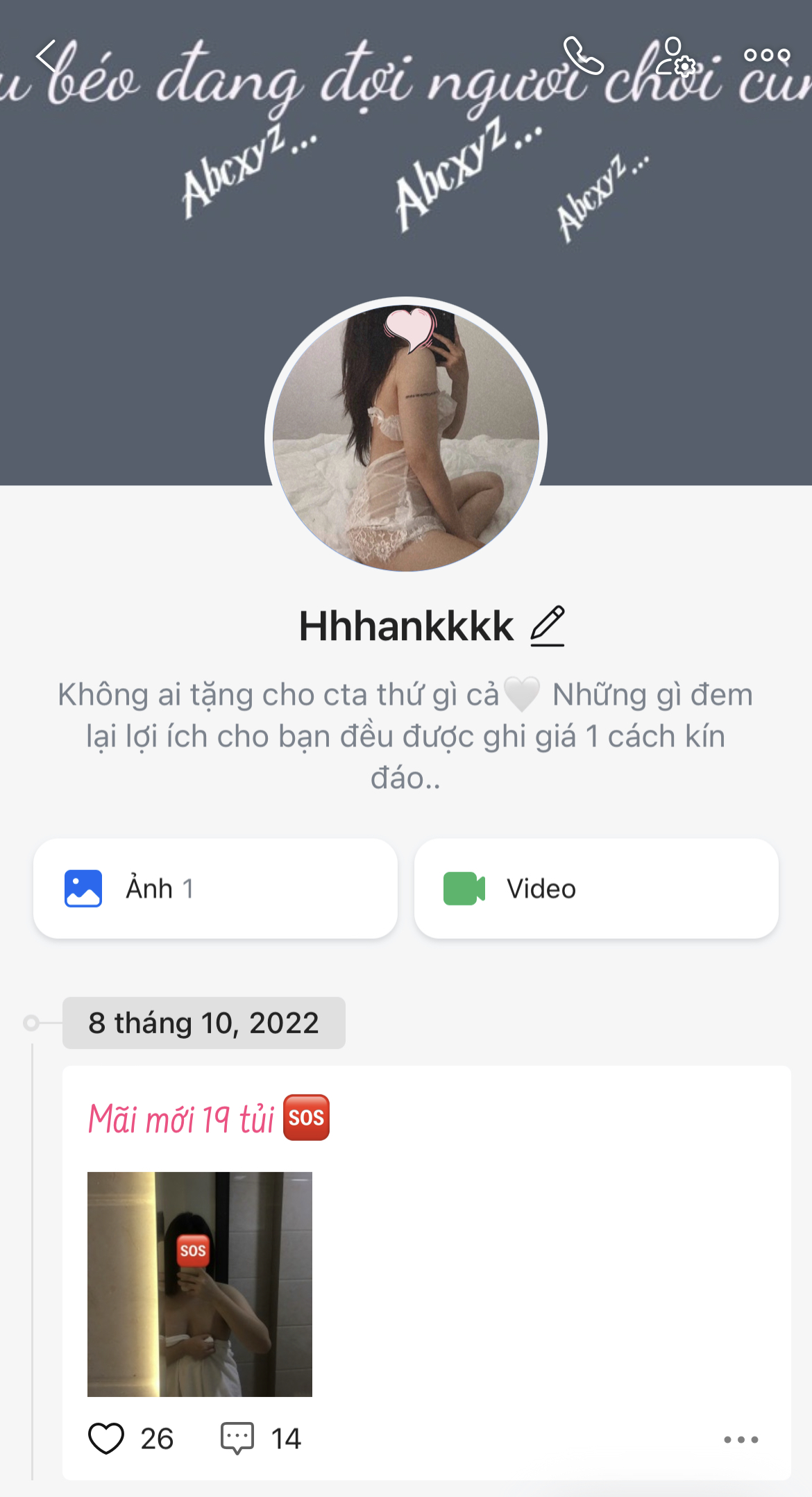This screenshot has height=1497, width=812.
Task: Open the Ảnh photo album
Action: click(215, 888)
